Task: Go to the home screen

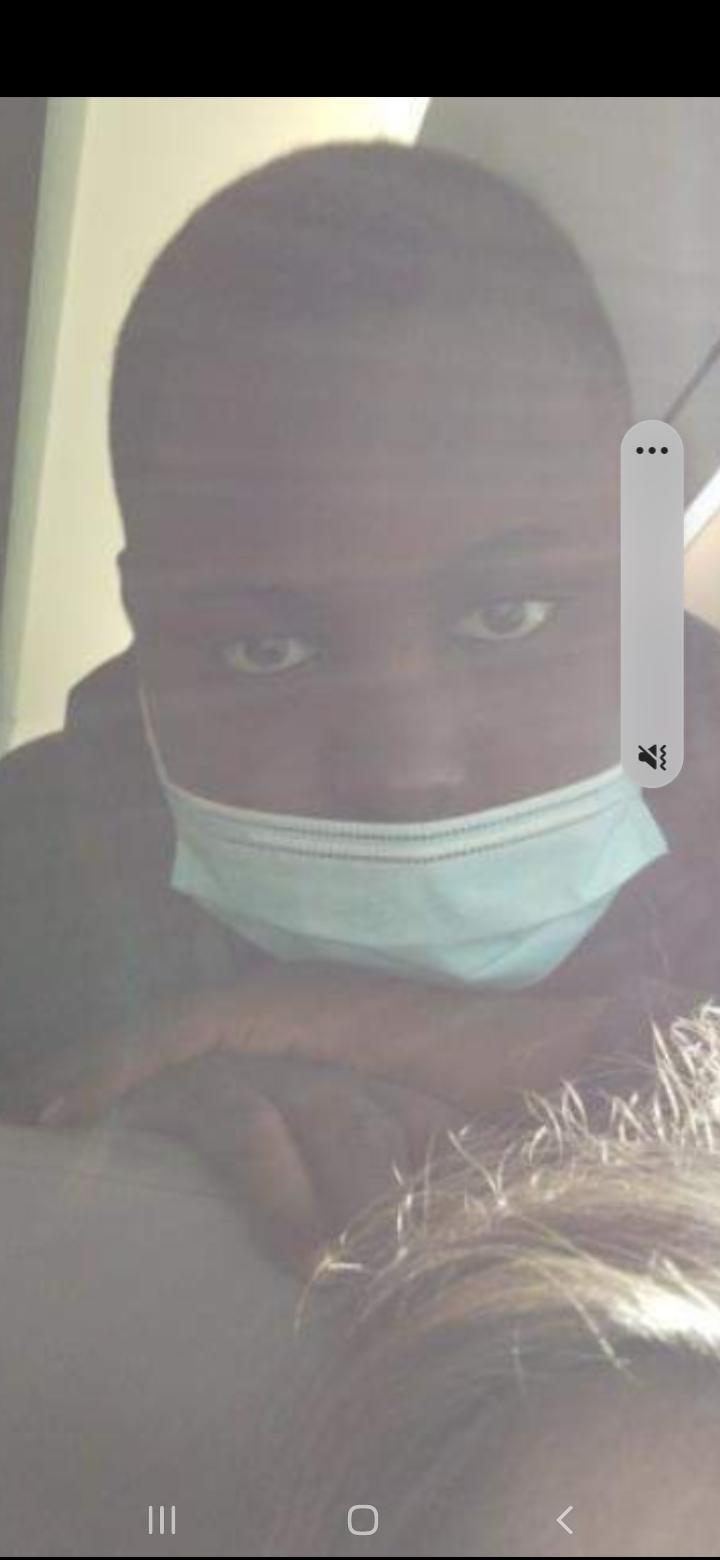Action: (x=362, y=1520)
